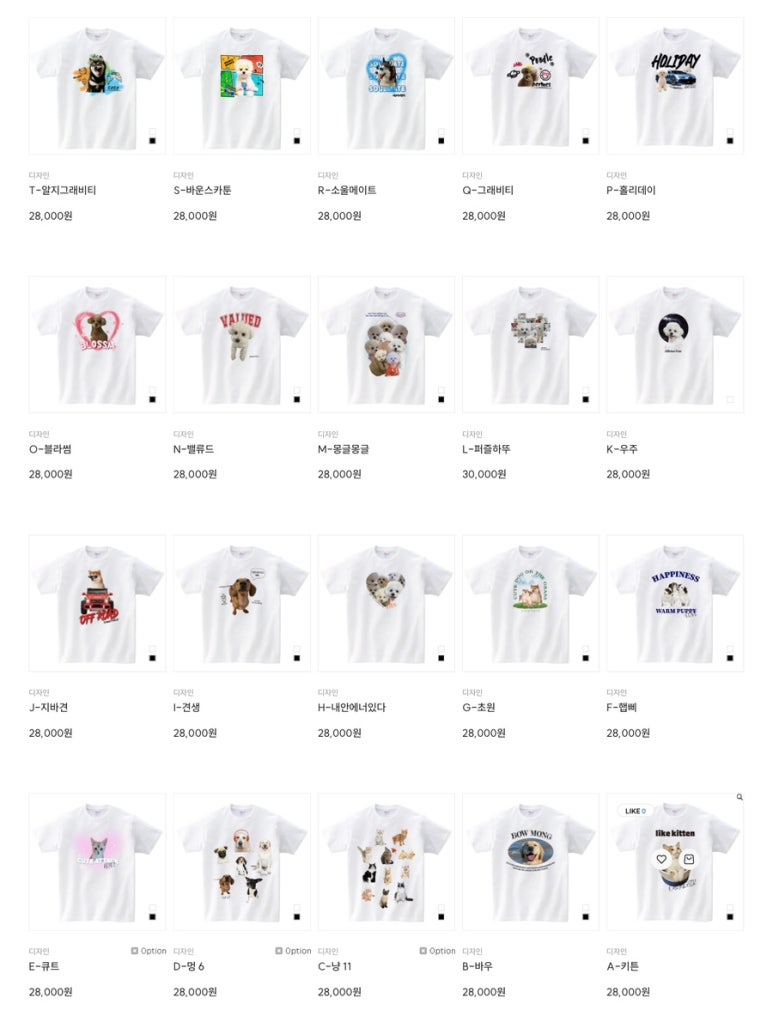This screenshot has height=1035, width=773.
Task: View the K-우주 shirt
Action: [675, 344]
